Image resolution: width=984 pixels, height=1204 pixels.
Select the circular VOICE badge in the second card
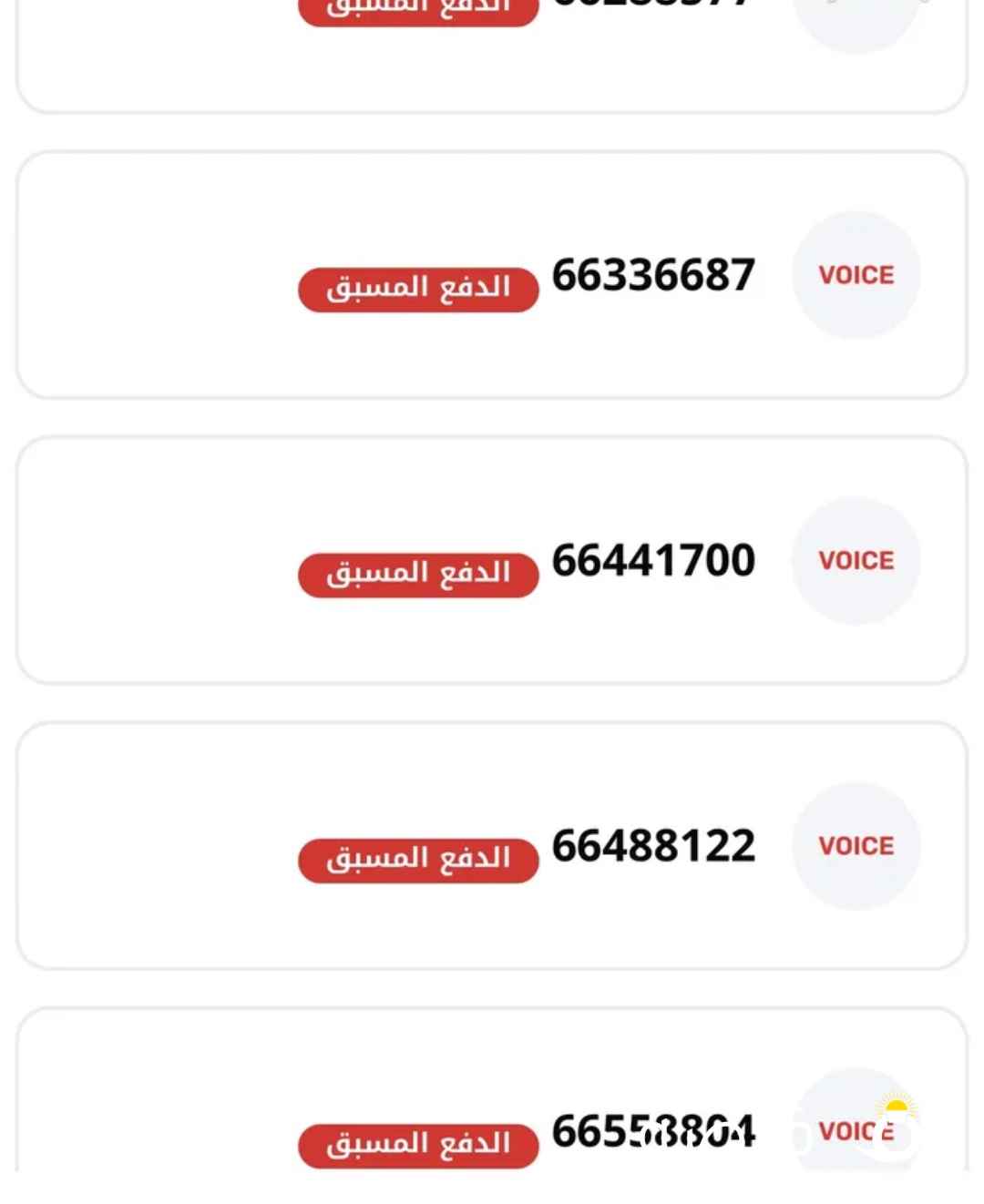coord(856,273)
